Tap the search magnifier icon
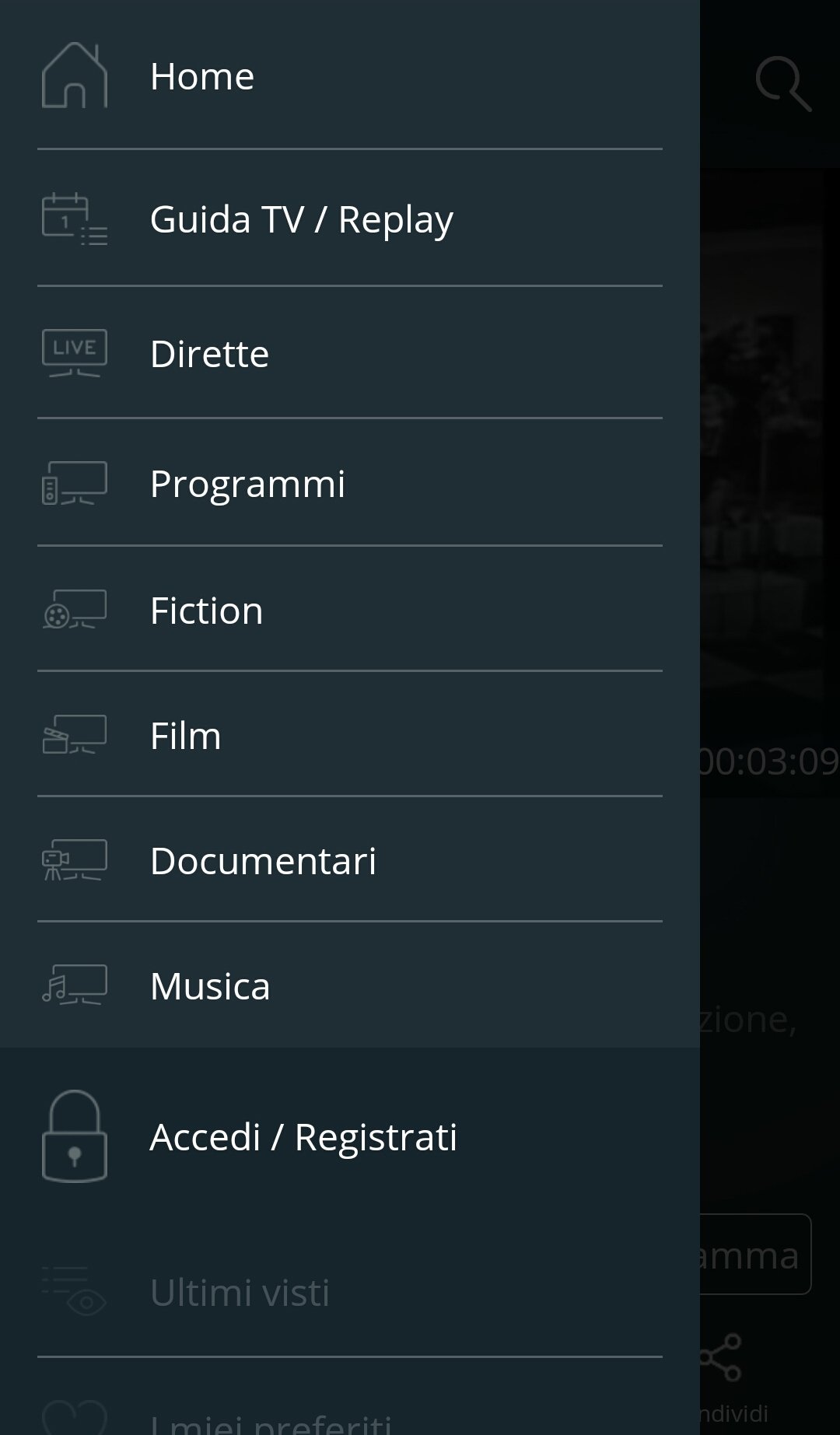The height and width of the screenshot is (1435, 840). pos(783,83)
